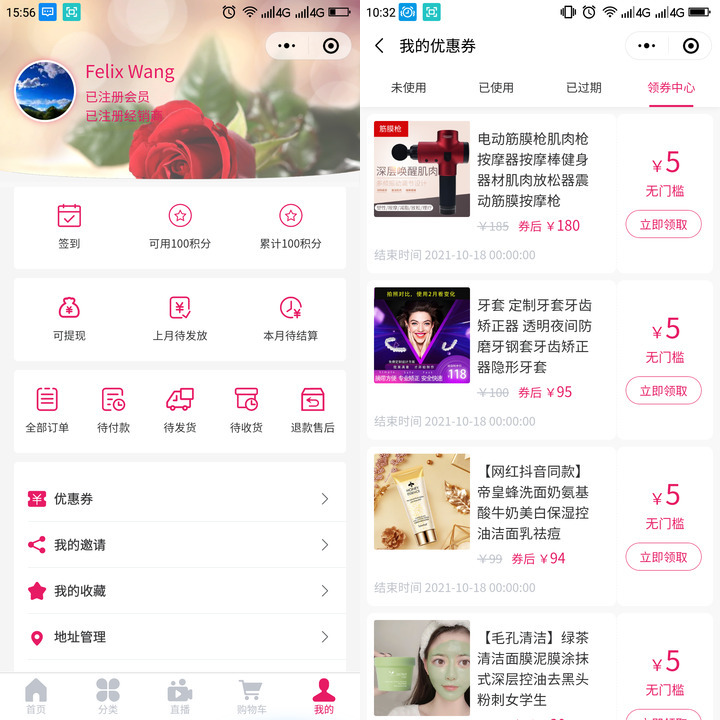This screenshot has height=720, width=720.
Task: Open the 优惠券 row
Action: pyautogui.click(x=180, y=499)
